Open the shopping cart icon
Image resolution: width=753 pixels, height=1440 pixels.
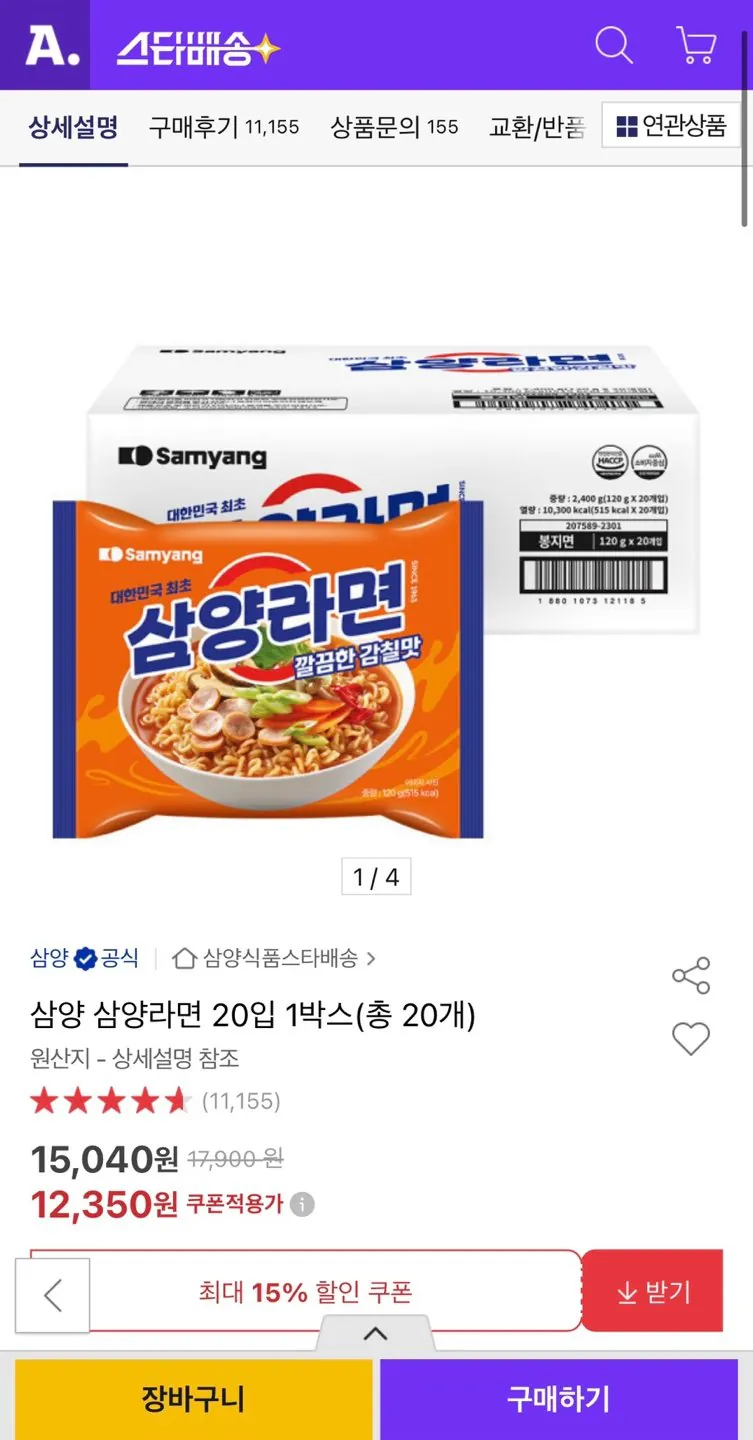695,46
